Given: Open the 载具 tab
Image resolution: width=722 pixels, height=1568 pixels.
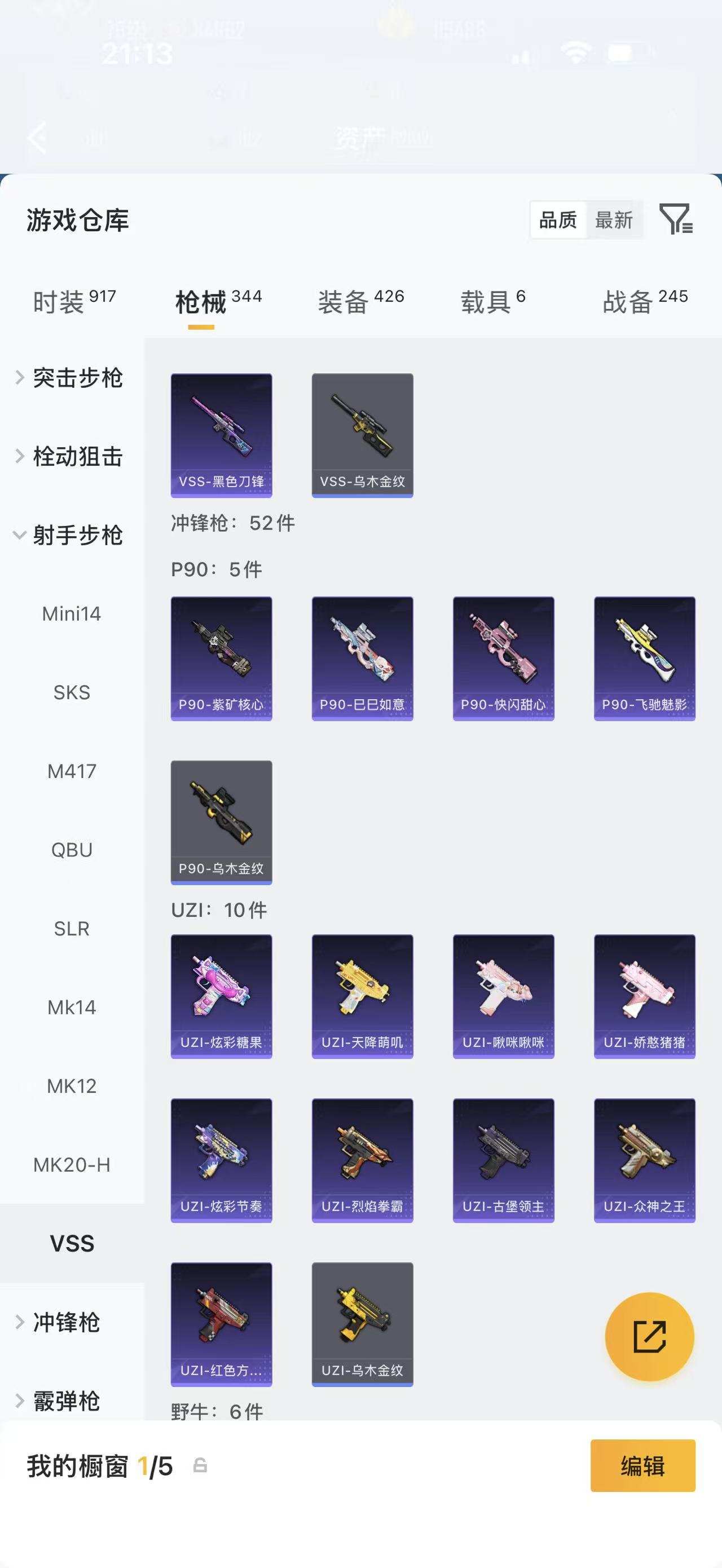Looking at the screenshot, I should (x=492, y=301).
